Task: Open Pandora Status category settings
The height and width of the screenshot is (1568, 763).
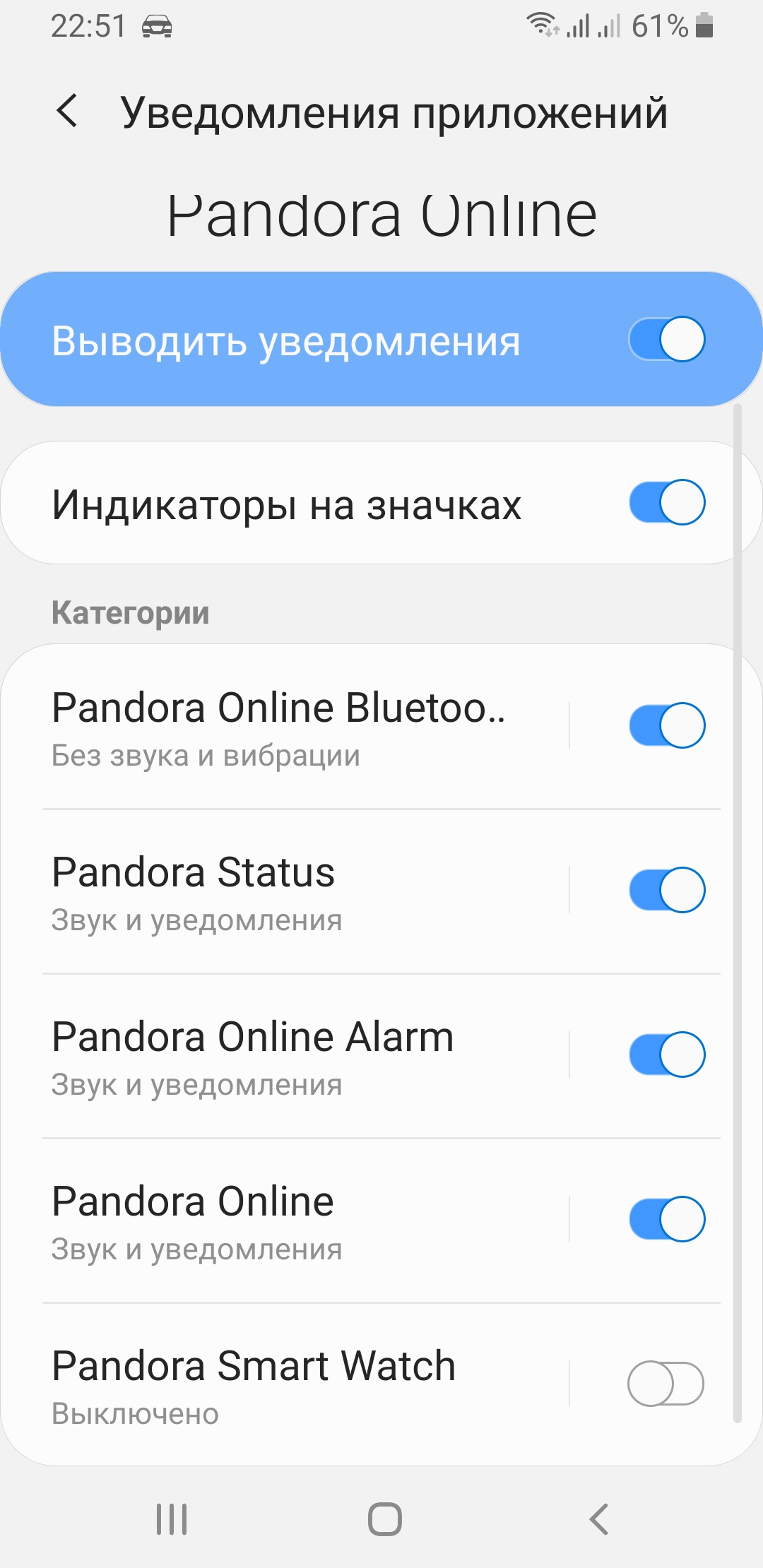Action: [283, 892]
